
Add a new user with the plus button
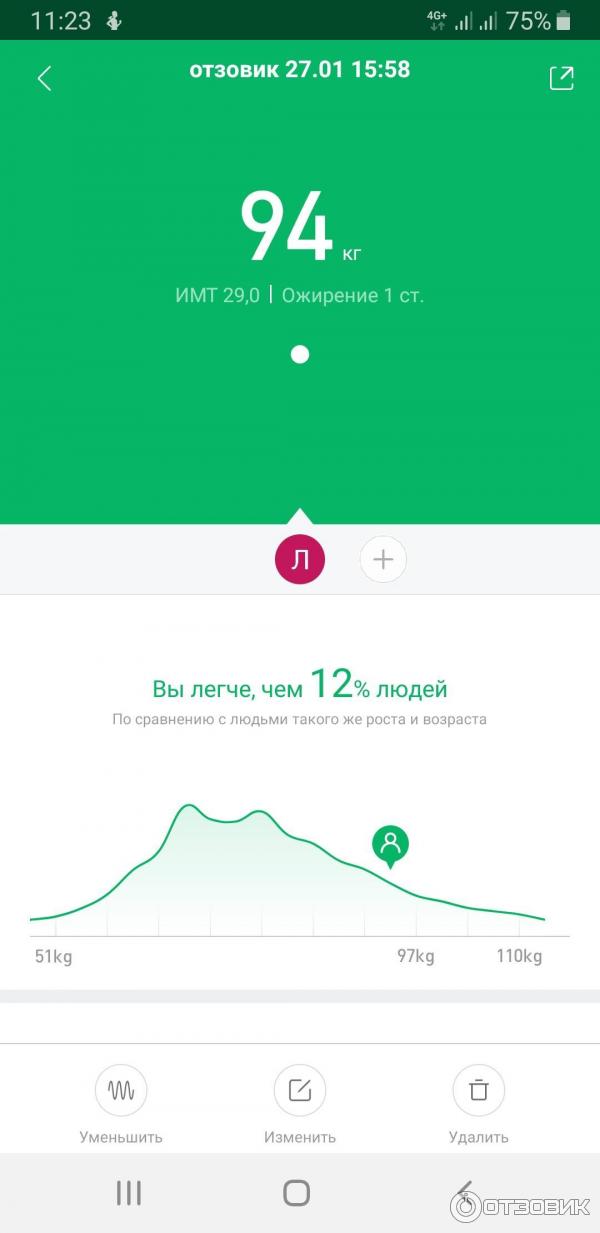(383, 560)
